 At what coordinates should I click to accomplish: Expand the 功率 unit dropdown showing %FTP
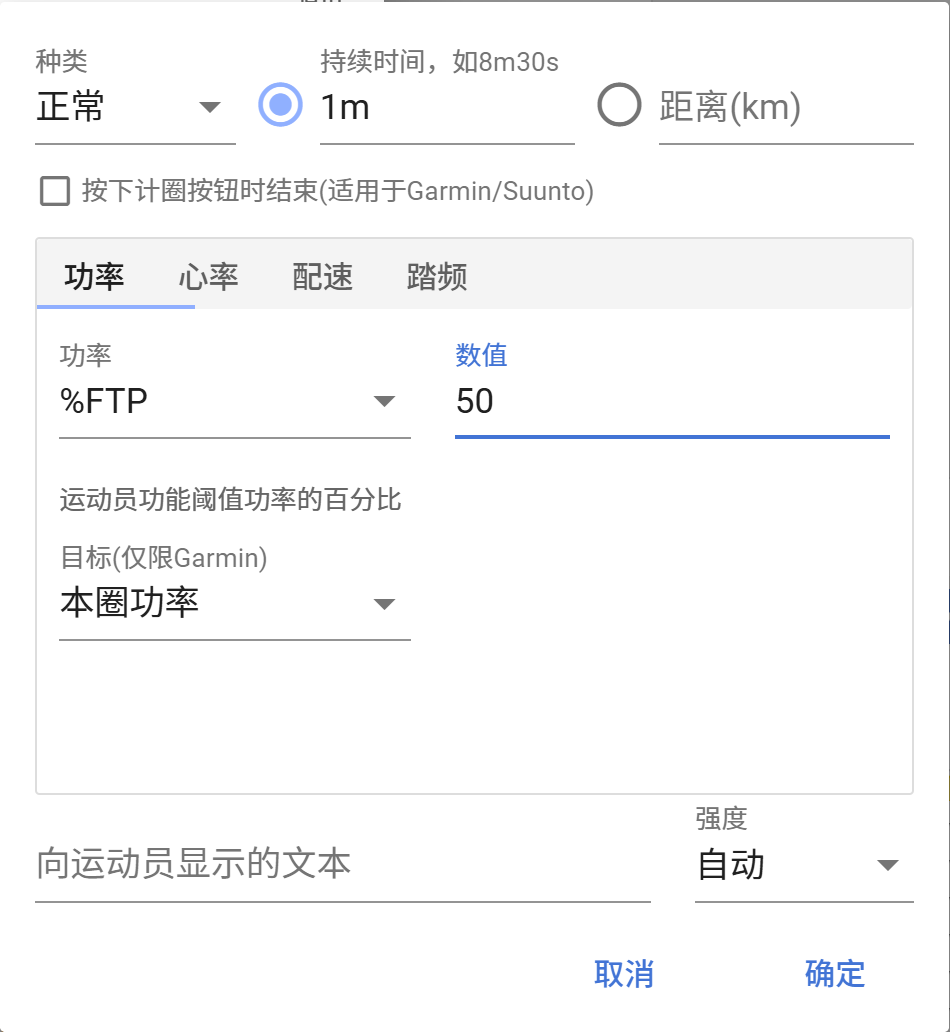coord(234,402)
